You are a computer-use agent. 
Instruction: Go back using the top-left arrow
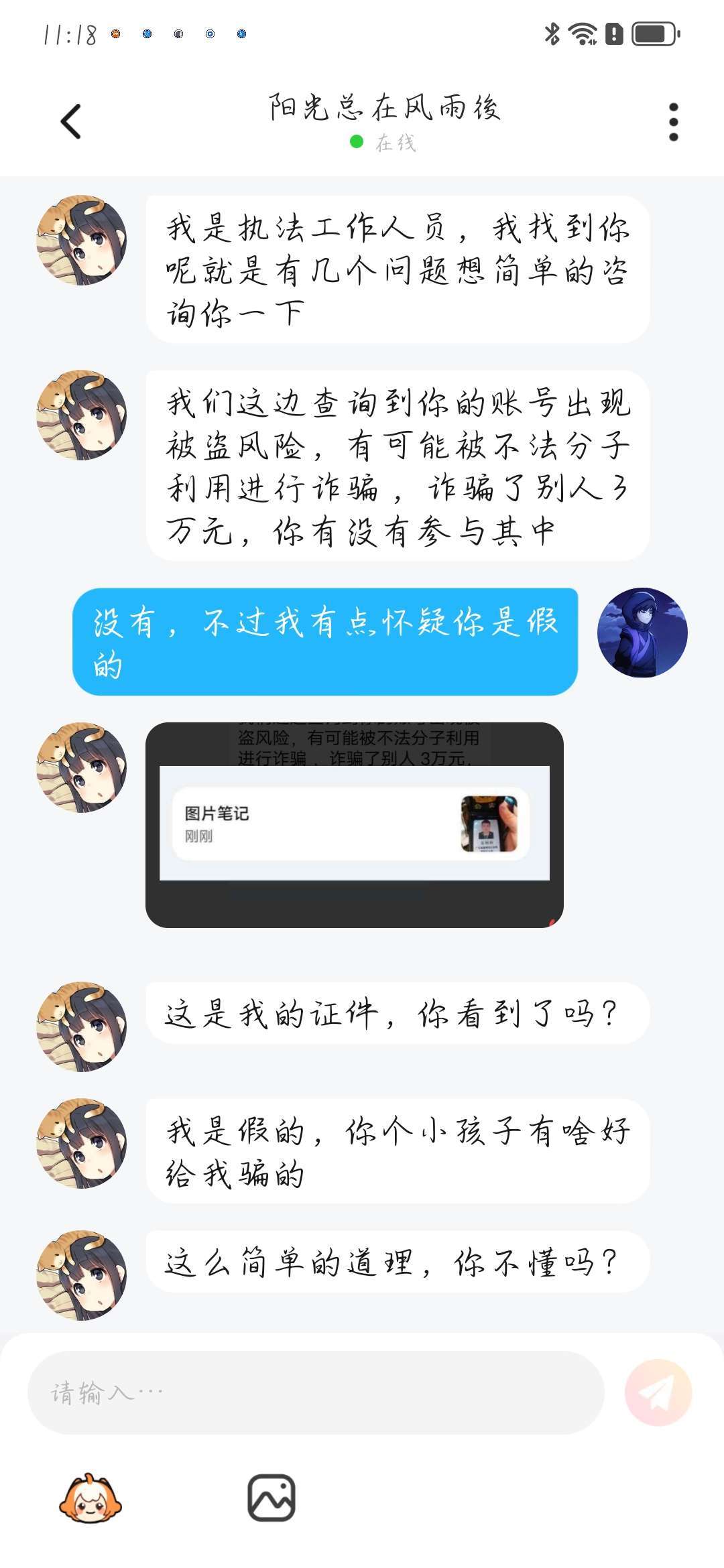point(71,121)
